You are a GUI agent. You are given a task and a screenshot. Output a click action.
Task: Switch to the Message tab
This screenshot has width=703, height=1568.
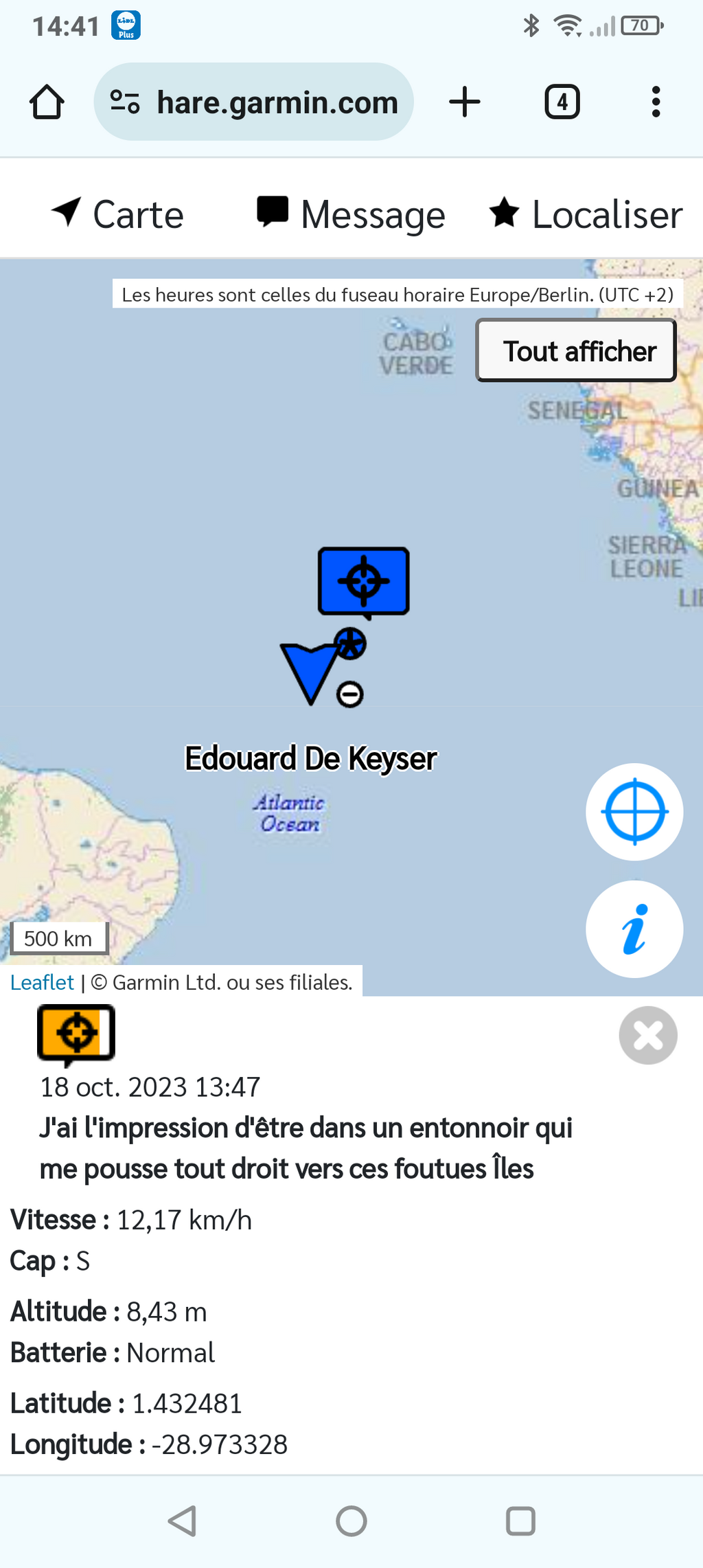(351, 214)
